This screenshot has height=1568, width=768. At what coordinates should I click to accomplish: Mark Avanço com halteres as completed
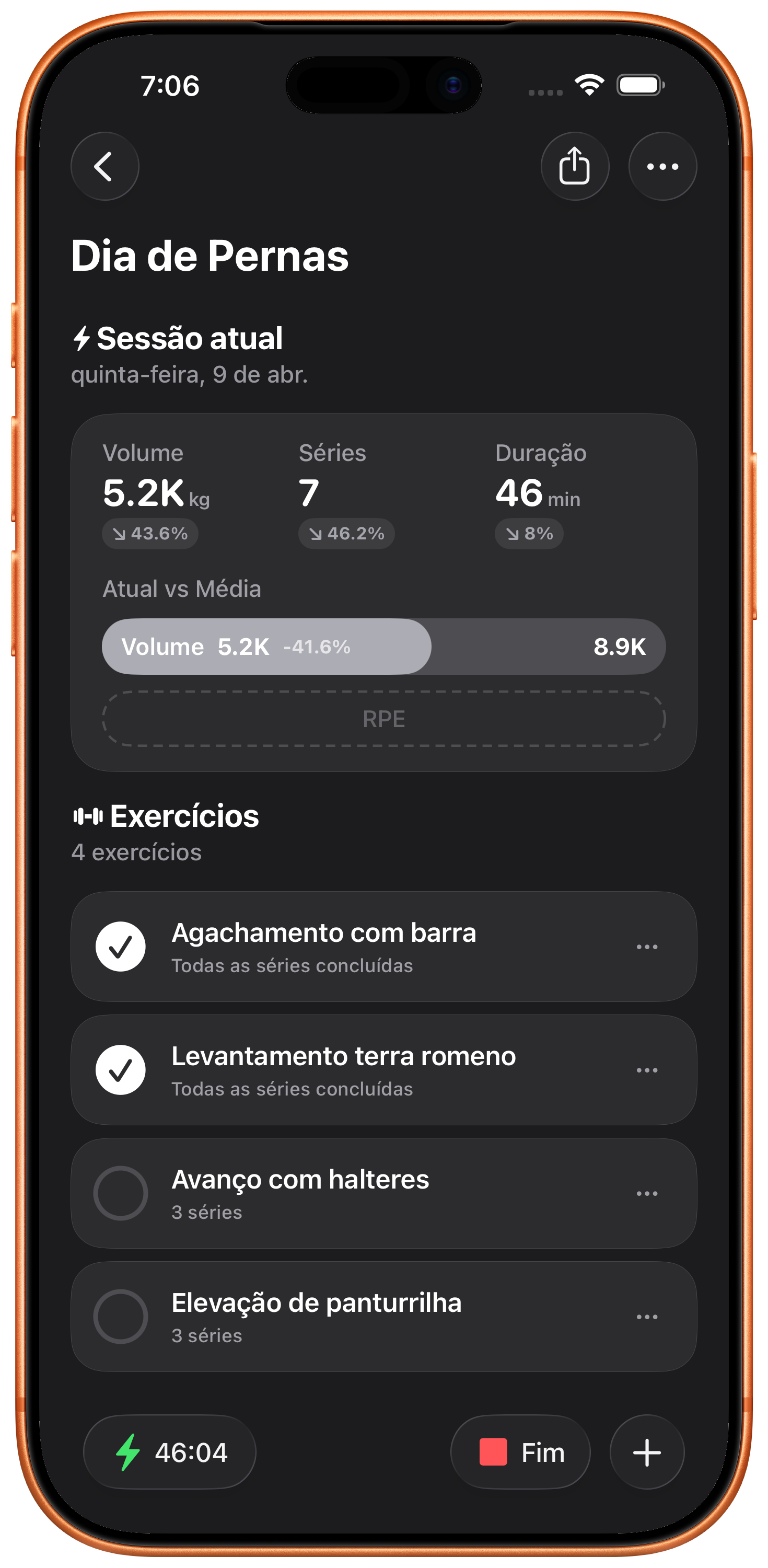coord(121,1193)
